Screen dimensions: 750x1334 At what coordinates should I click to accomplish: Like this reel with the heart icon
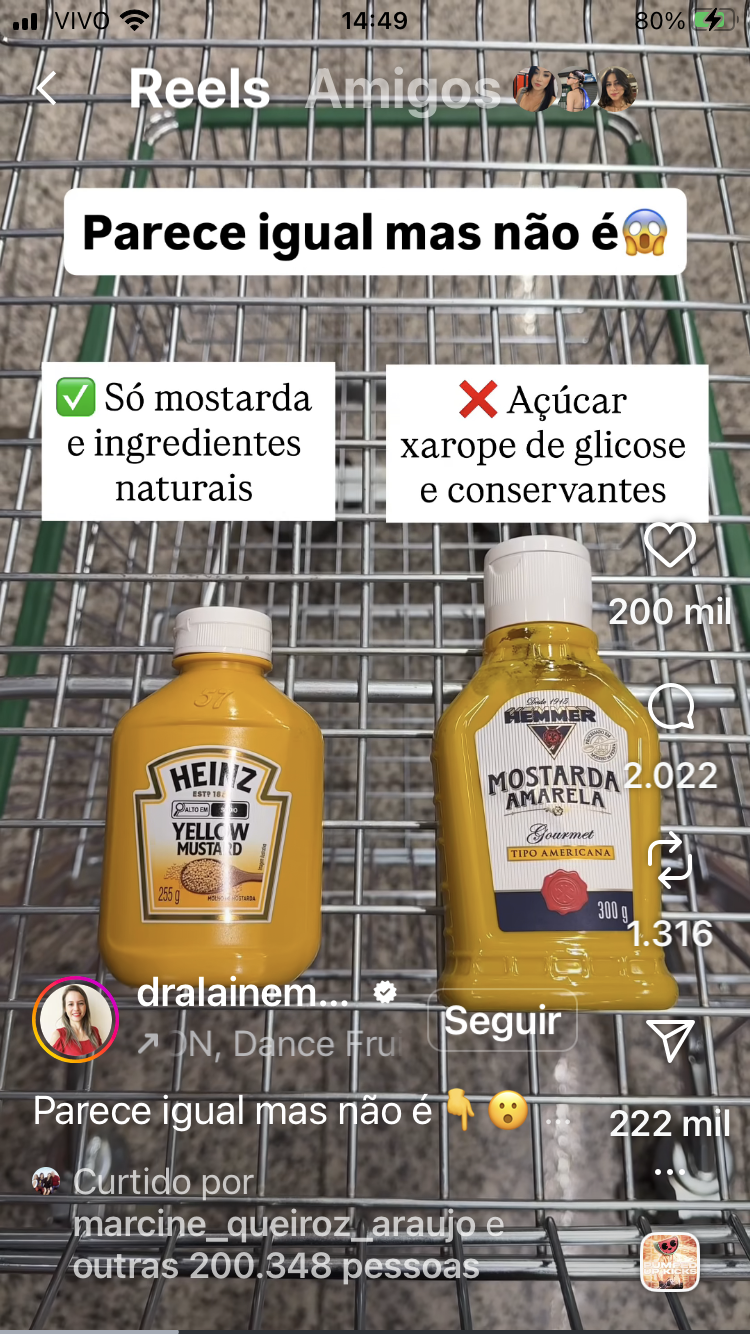[x=669, y=546]
